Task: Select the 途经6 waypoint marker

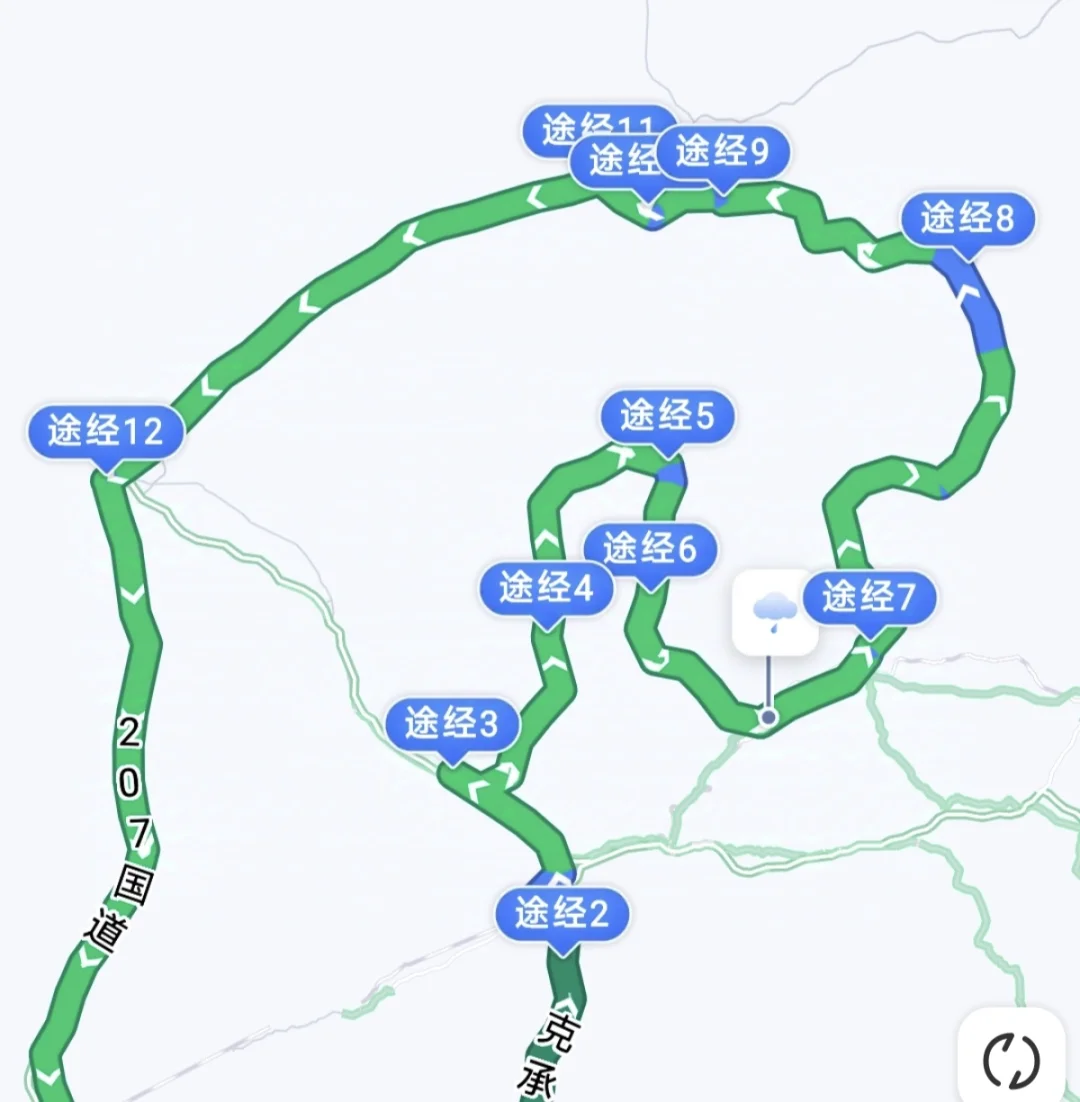Action: tap(655, 547)
